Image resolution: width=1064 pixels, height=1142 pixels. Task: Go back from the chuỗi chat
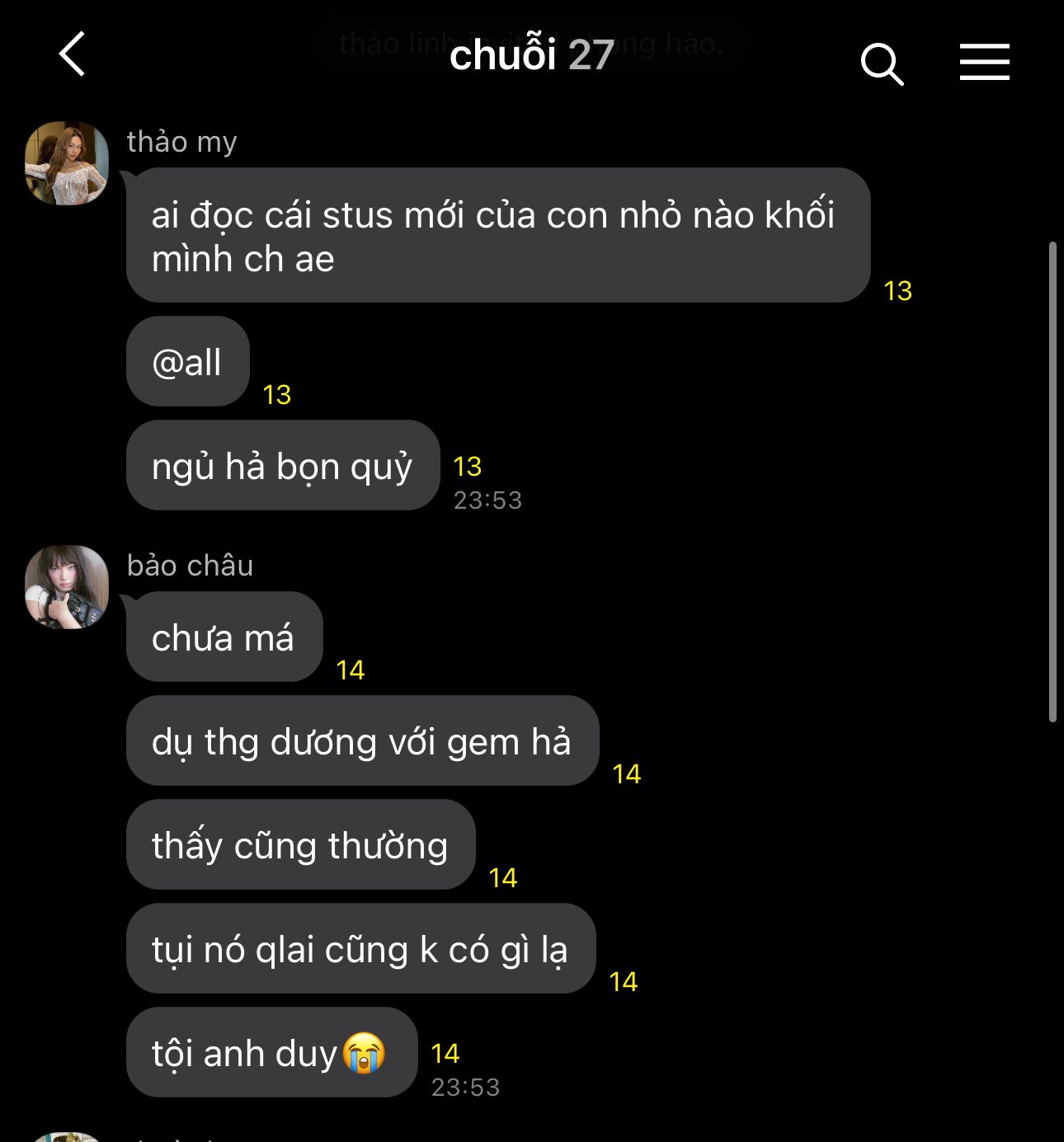pyautogui.click(x=73, y=54)
